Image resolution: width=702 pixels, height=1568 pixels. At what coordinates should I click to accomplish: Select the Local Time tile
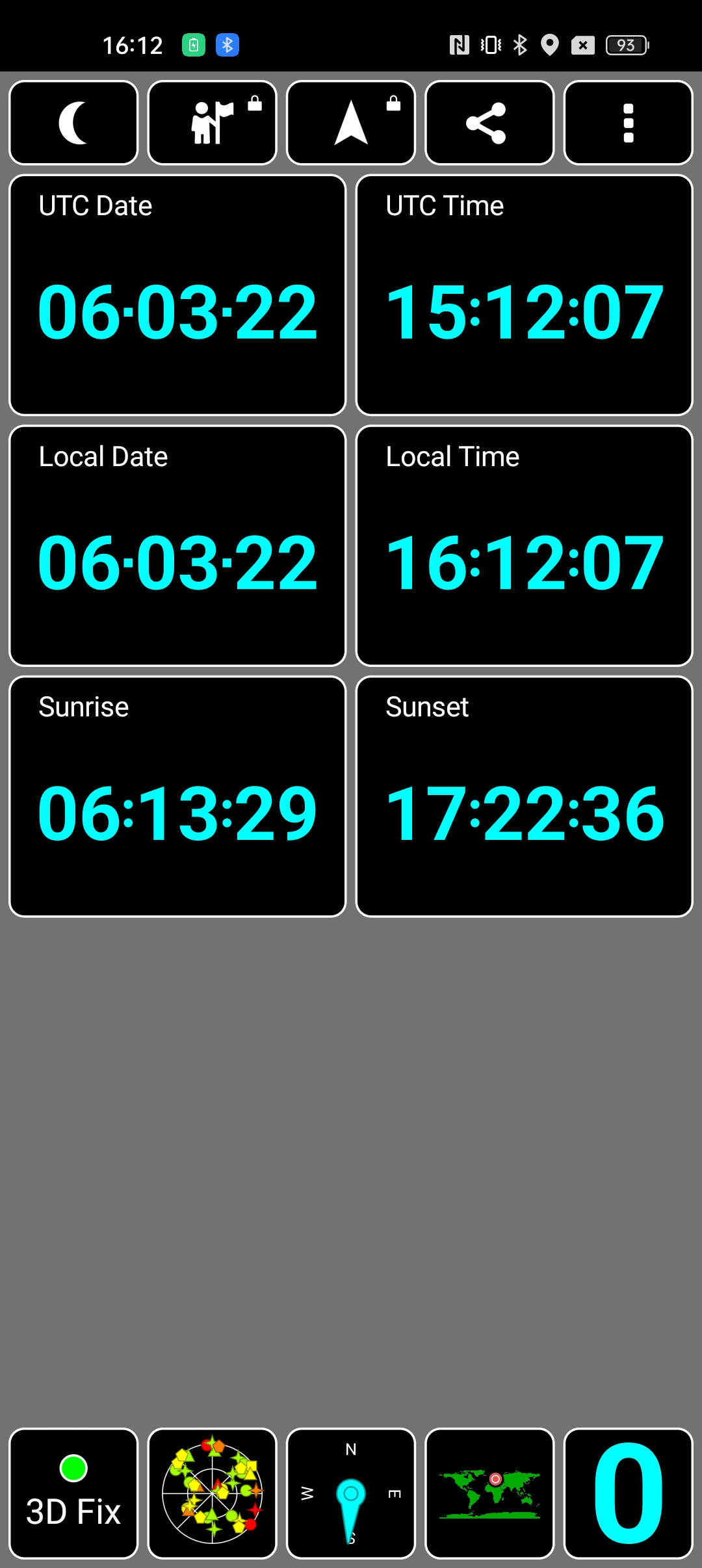[x=525, y=546]
